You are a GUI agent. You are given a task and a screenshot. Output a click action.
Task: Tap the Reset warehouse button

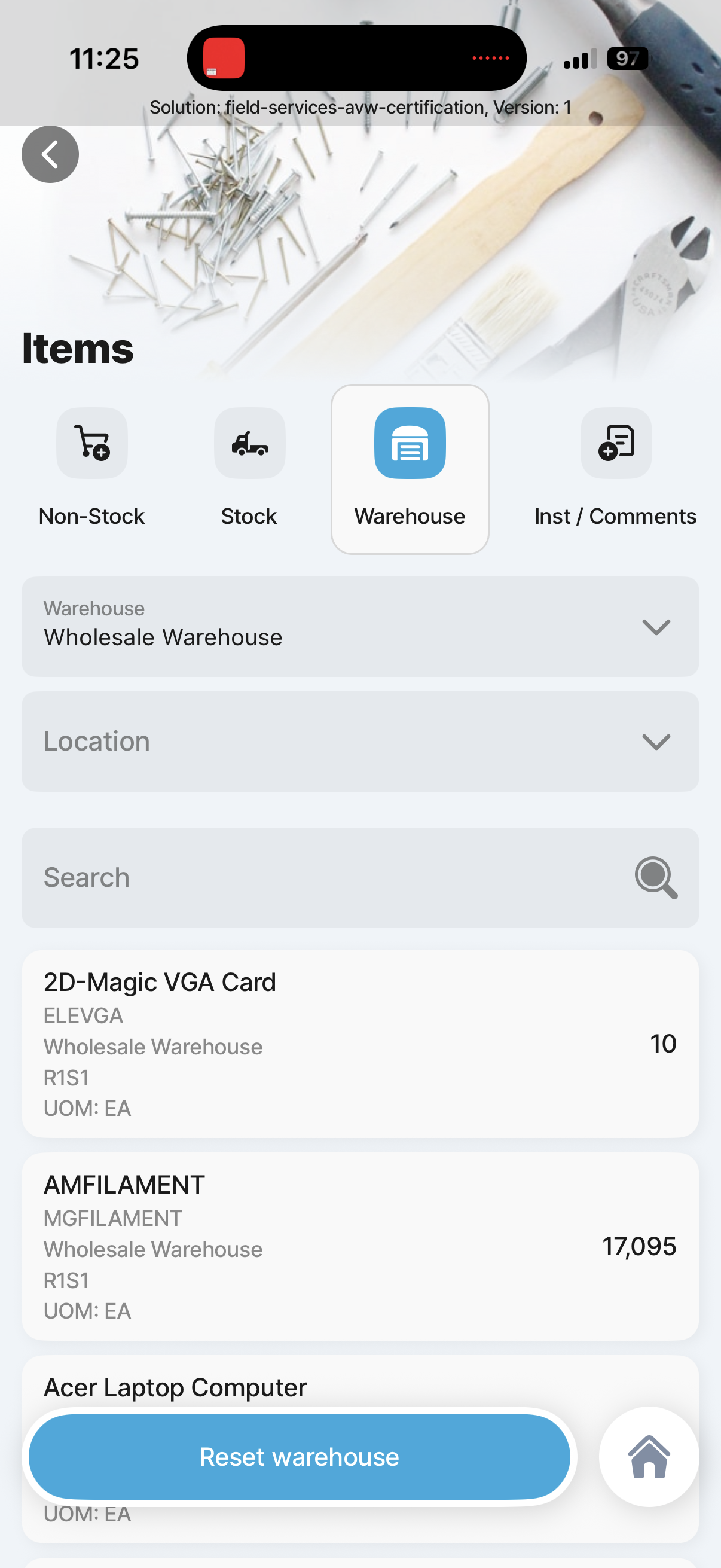tap(300, 1457)
